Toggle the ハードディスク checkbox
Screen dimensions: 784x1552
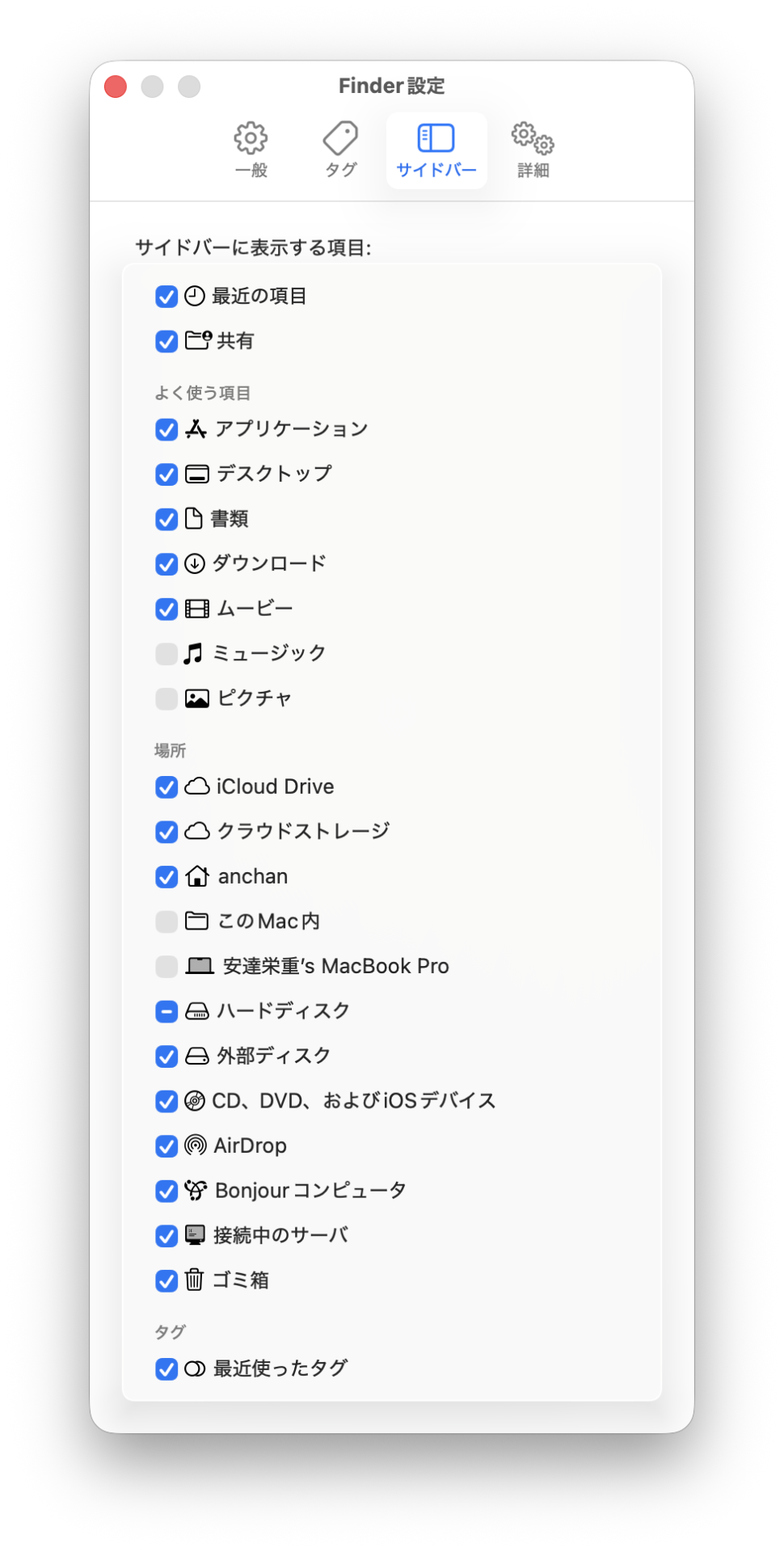click(166, 1011)
